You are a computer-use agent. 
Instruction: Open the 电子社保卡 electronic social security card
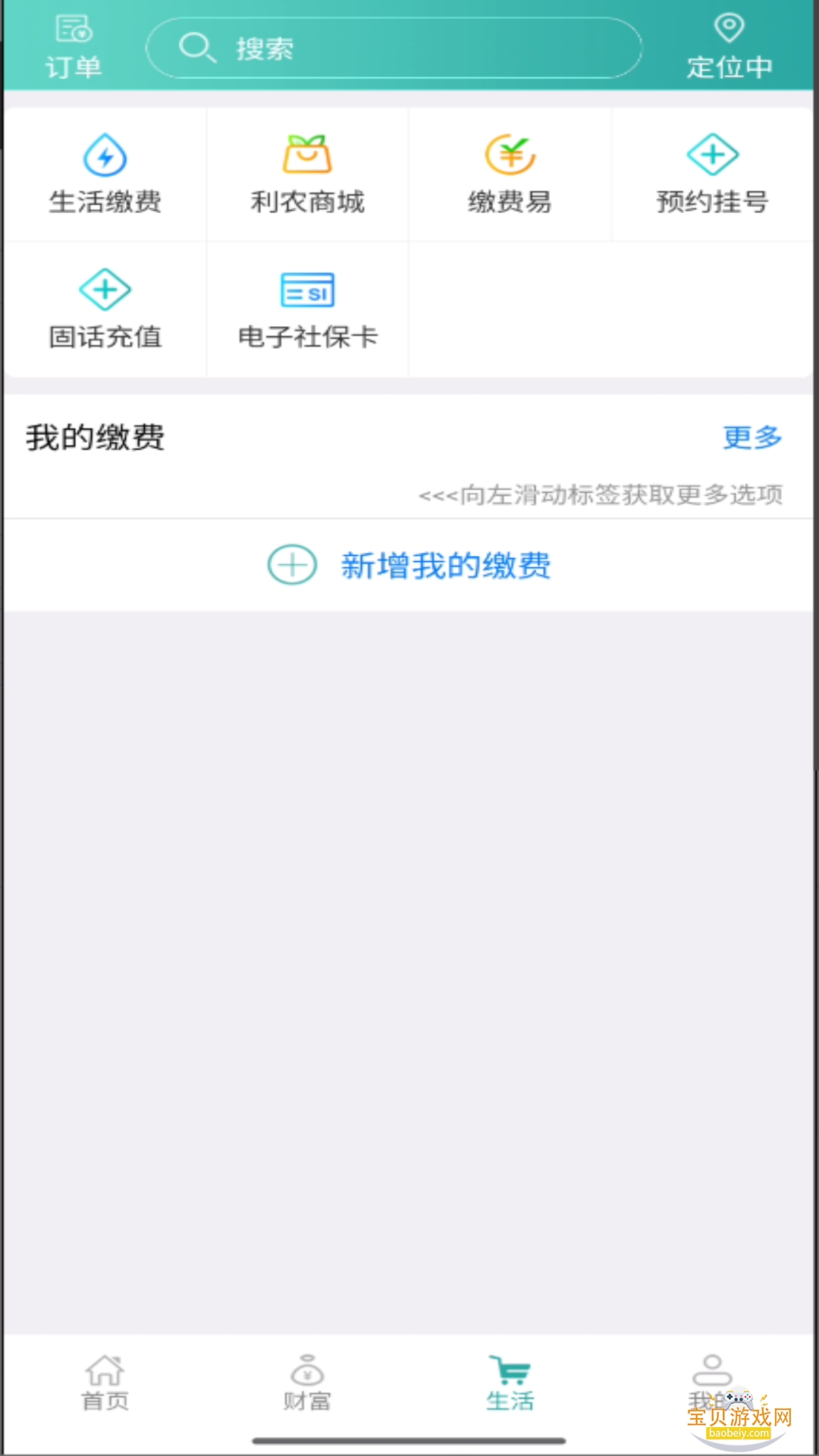click(307, 309)
